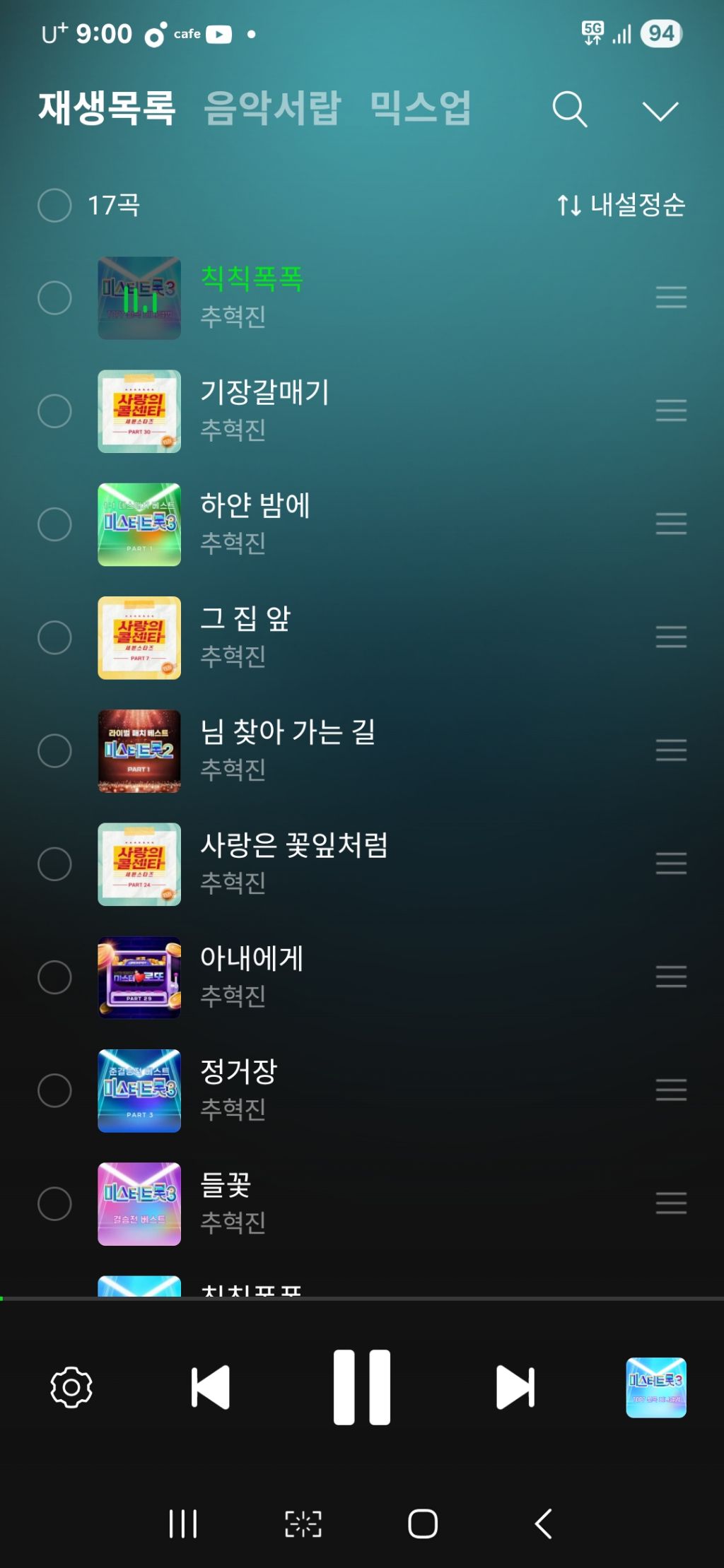Play the song 들꽃
The height and width of the screenshot is (1568, 724).
coord(226,1185)
